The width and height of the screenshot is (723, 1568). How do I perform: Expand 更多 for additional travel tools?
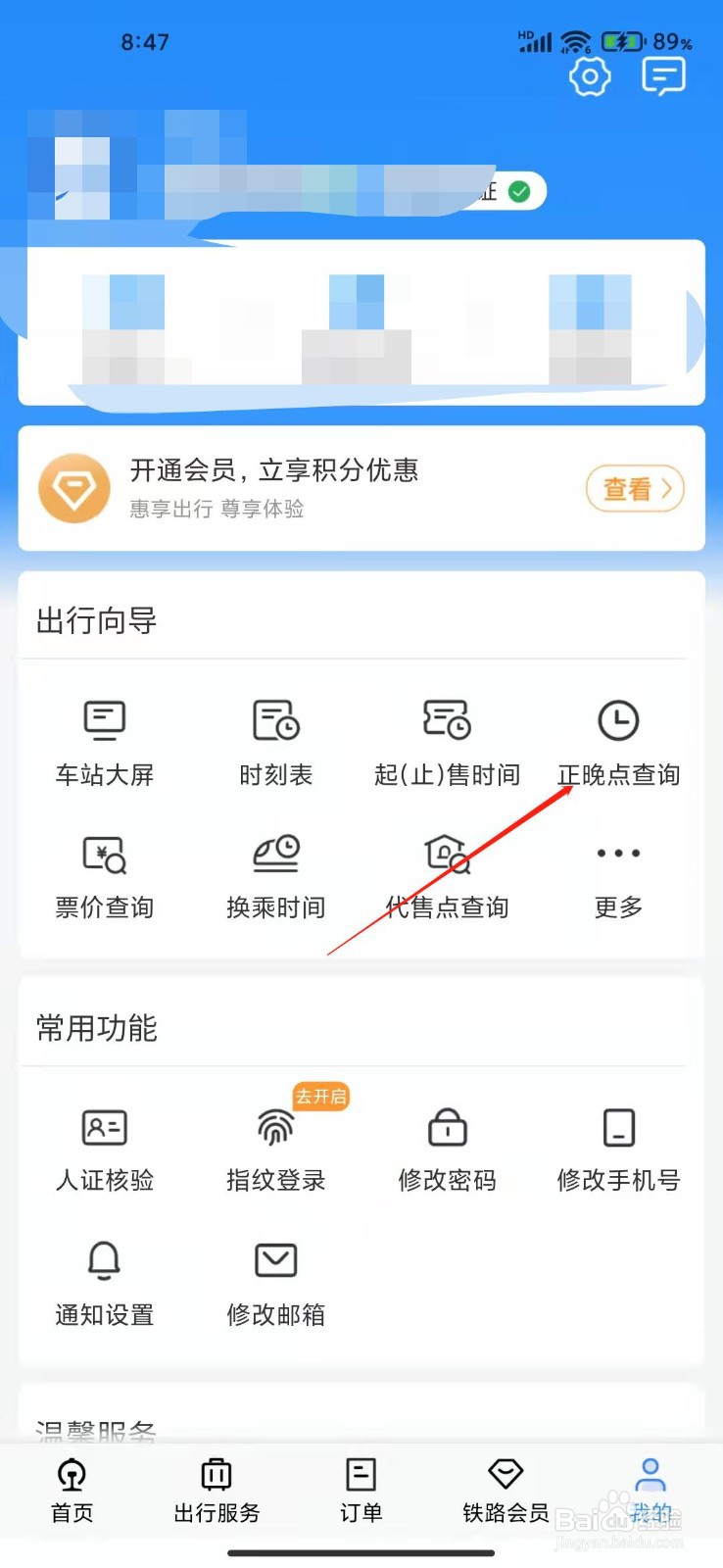coord(617,874)
